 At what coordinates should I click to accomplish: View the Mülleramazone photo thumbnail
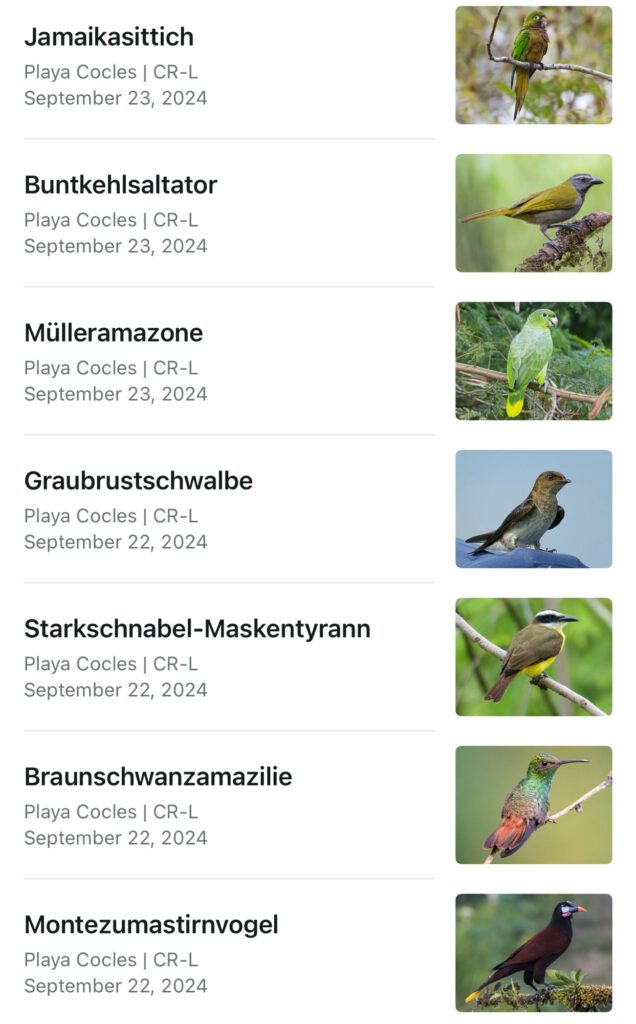coord(533,361)
